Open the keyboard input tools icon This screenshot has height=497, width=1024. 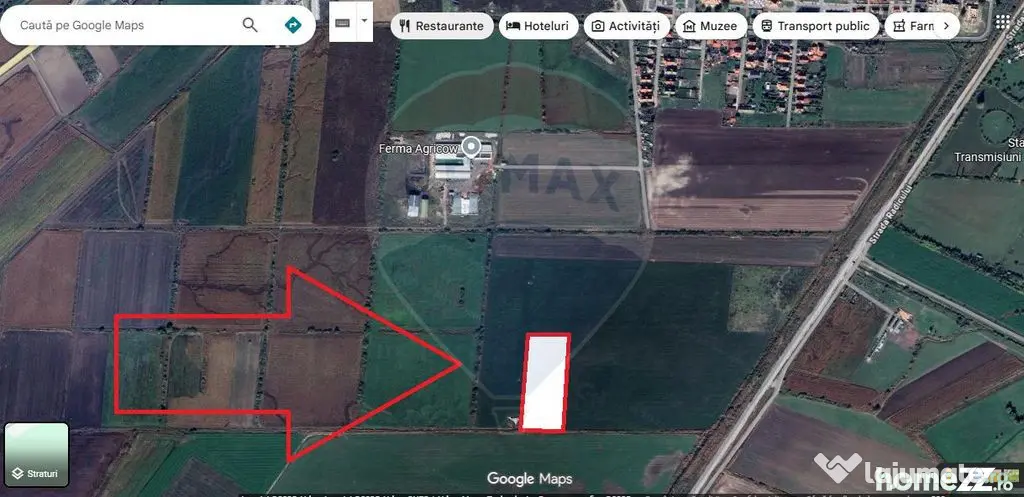point(343,22)
